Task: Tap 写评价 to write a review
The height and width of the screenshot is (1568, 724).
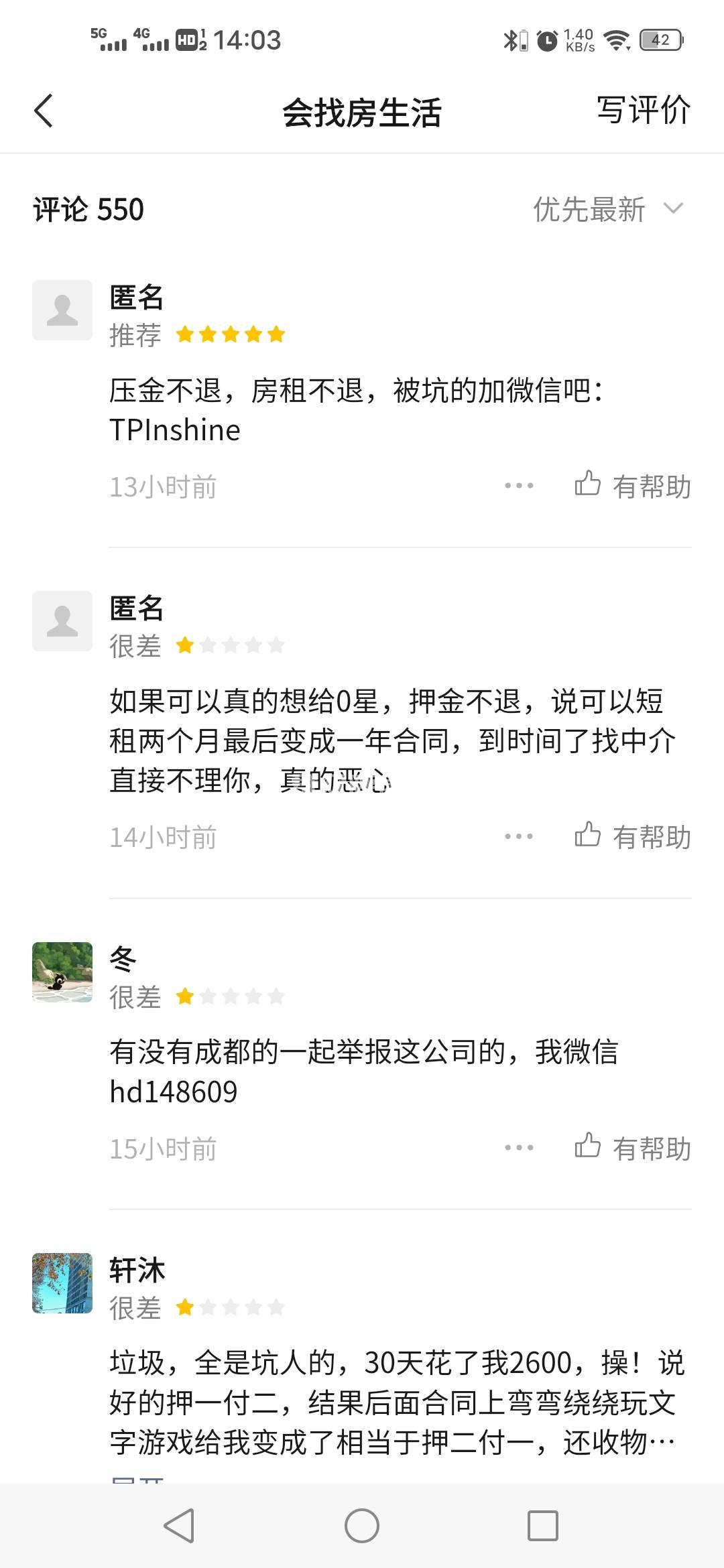Action: (643, 111)
